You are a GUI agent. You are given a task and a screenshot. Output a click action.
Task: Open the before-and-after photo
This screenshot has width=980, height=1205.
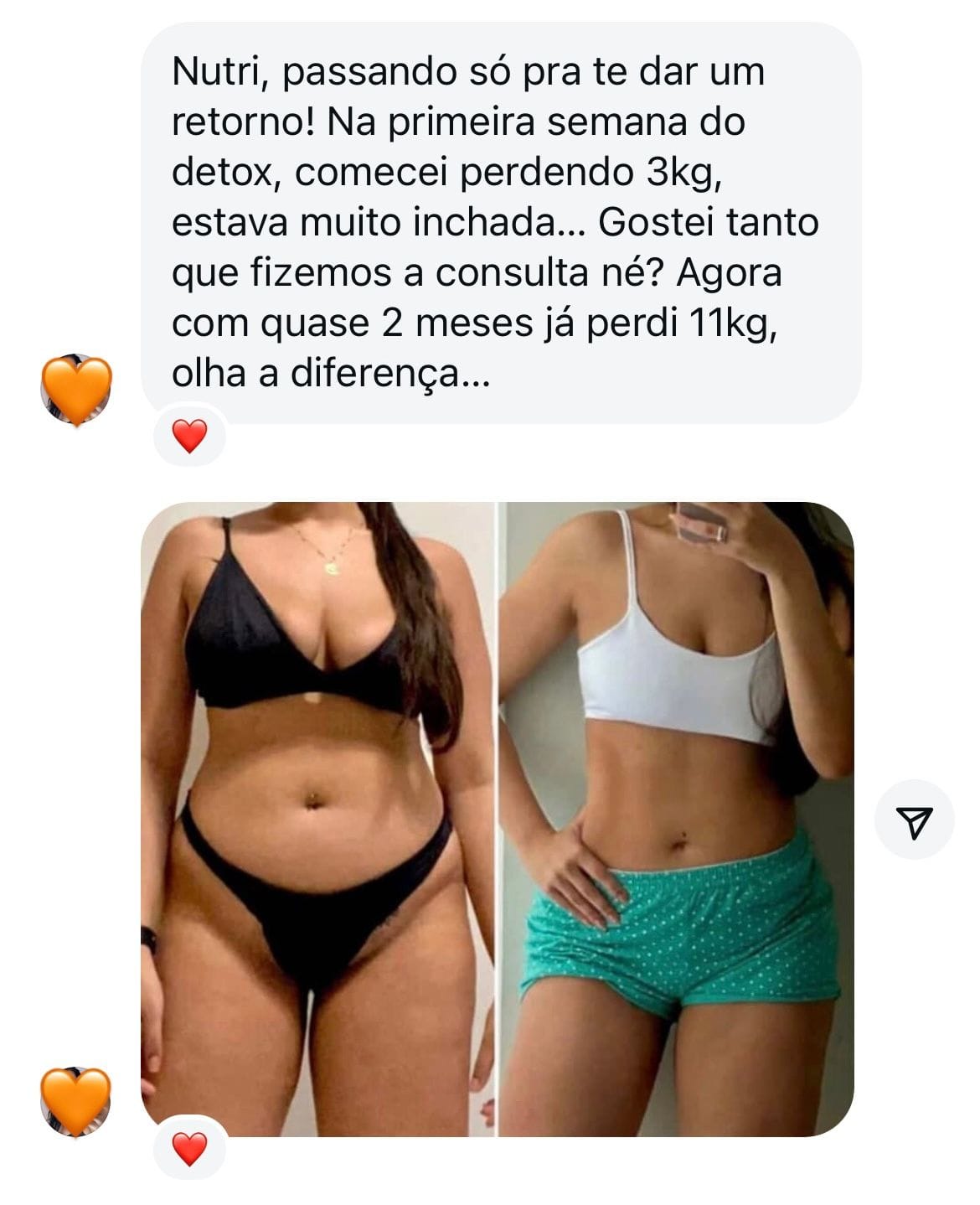point(497,819)
